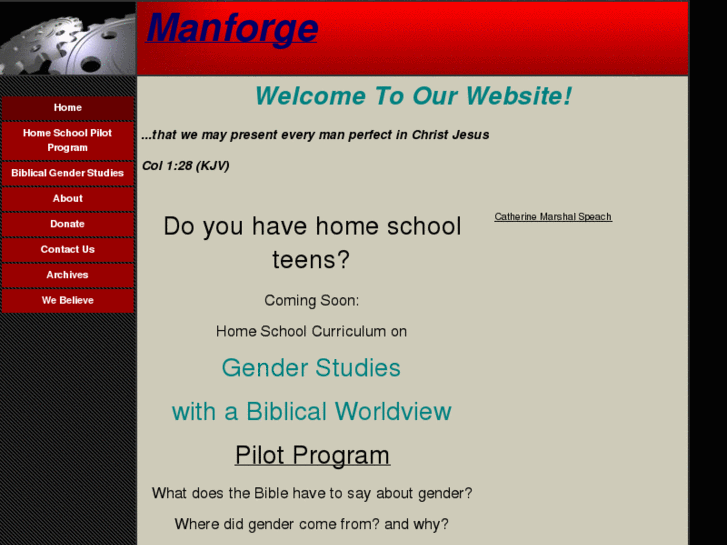This screenshot has height=545, width=727.
Task: Open the We Believe page
Action: (x=68, y=301)
